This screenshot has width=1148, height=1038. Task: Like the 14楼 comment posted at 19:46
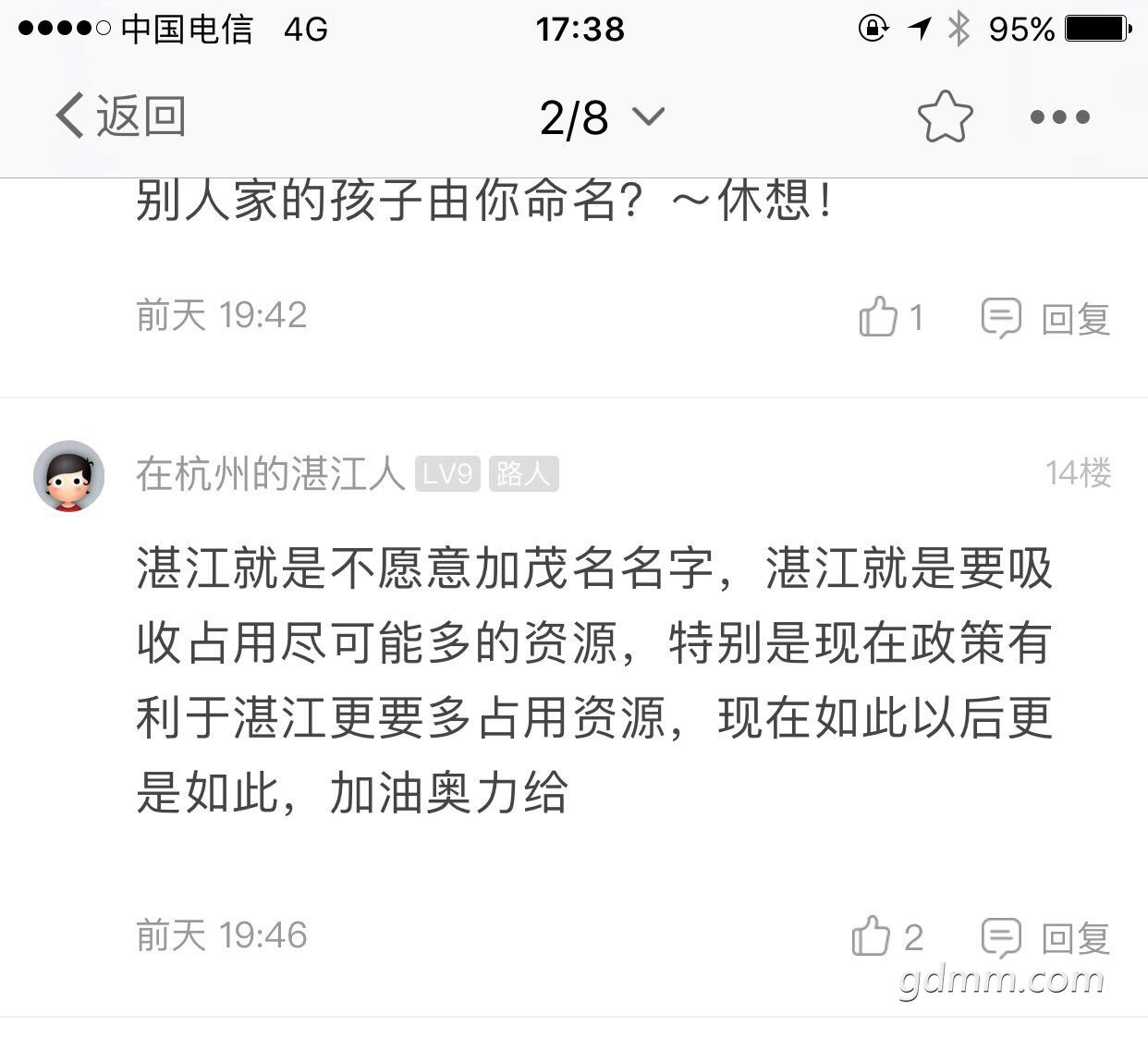point(885,936)
